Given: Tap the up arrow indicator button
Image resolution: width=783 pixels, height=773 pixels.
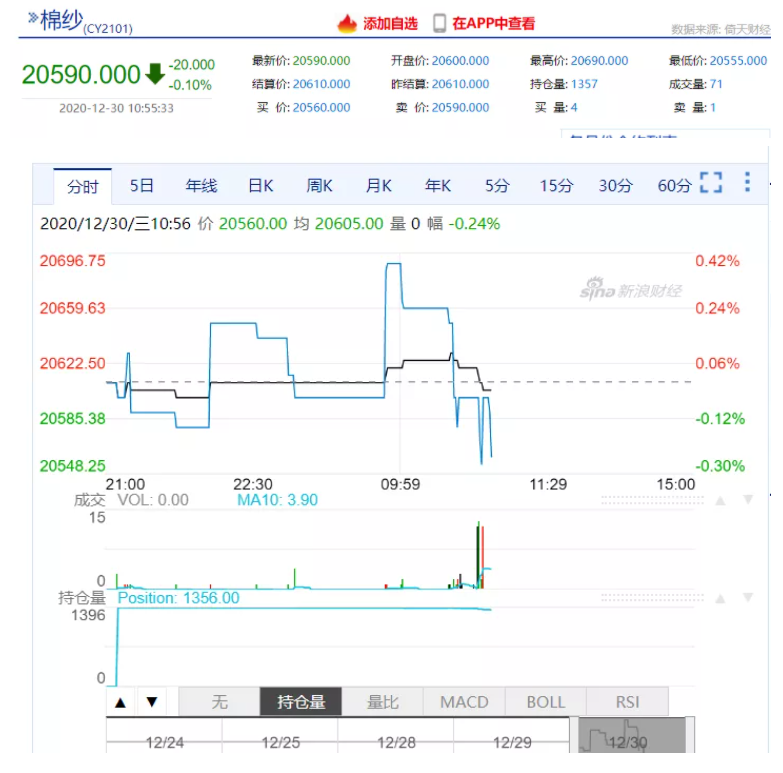Looking at the screenshot, I should (x=121, y=702).
